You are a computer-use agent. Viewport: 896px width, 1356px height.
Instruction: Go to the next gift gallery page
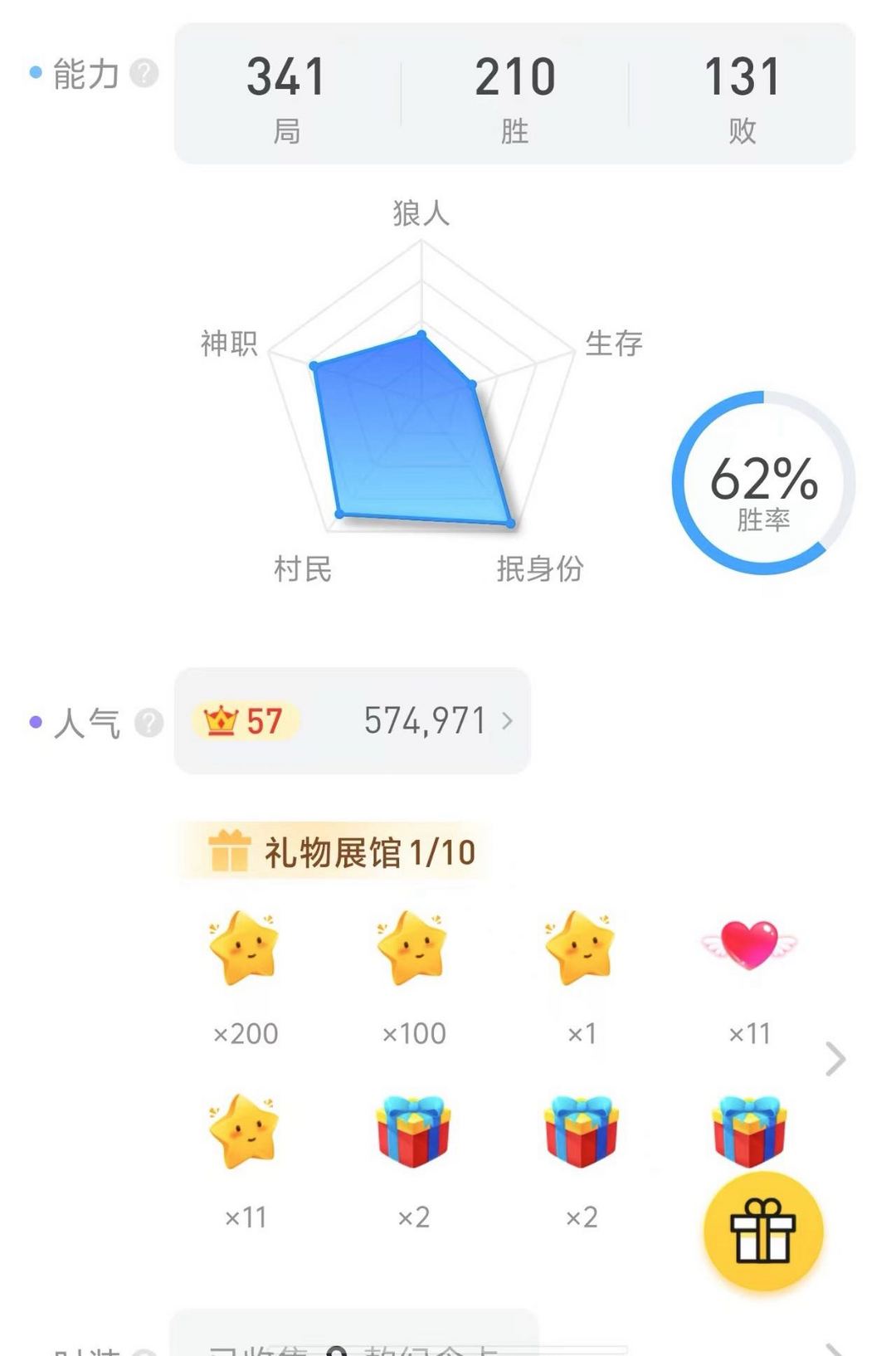835,1059
